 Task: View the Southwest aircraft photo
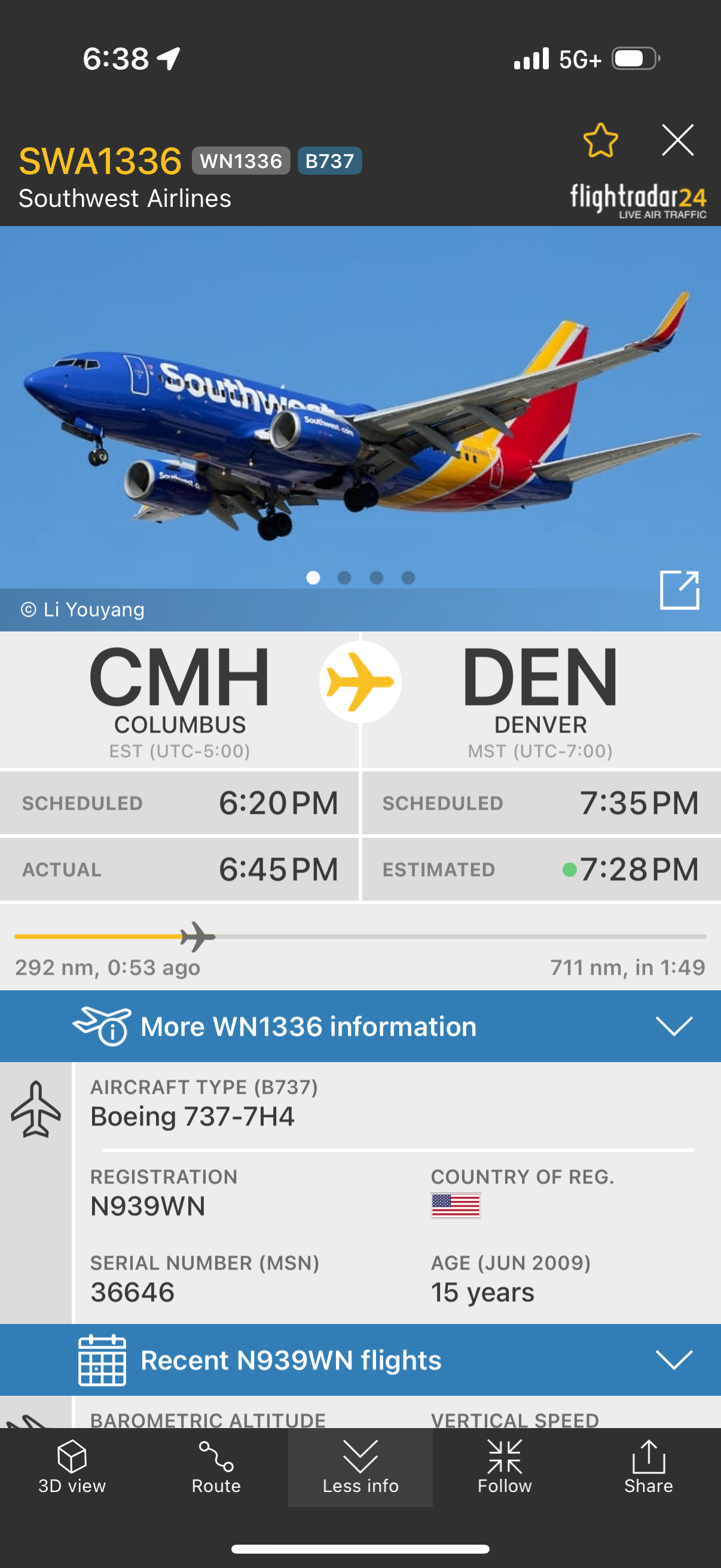click(x=360, y=414)
